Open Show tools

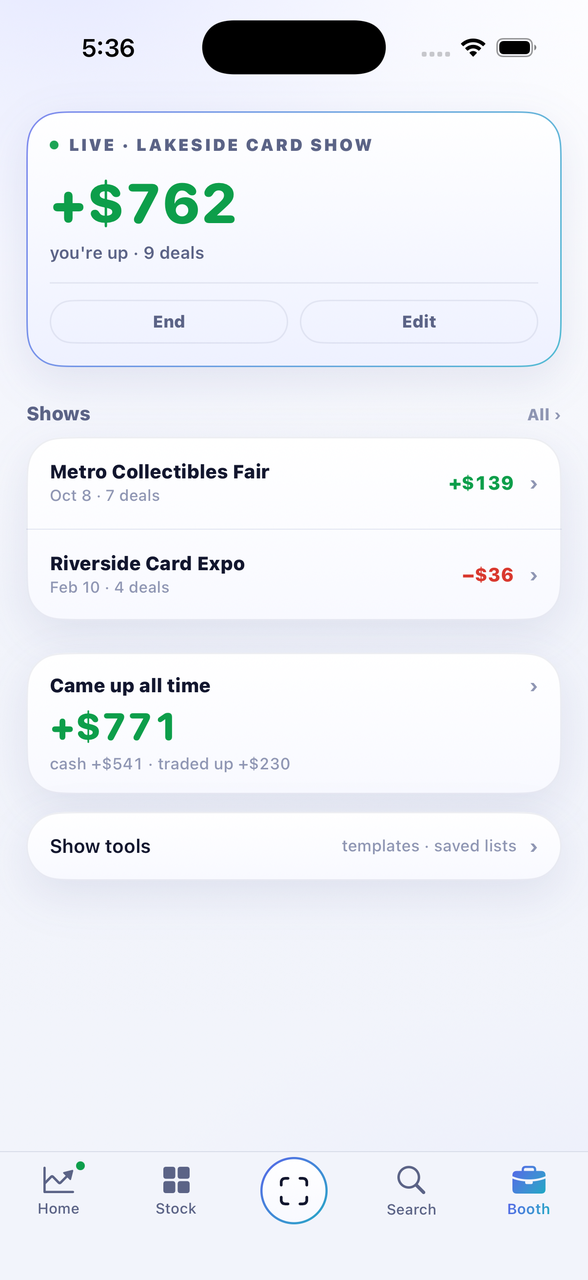pyautogui.click(x=294, y=846)
